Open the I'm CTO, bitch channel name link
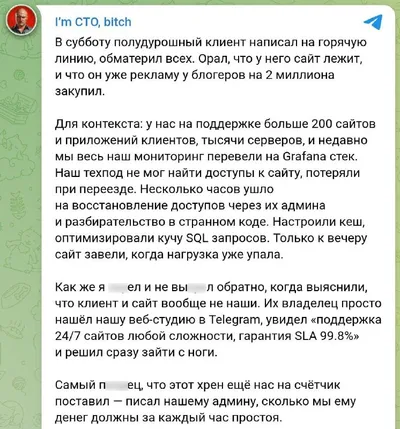Screen dimensions: 400x429 (x=93, y=22)
